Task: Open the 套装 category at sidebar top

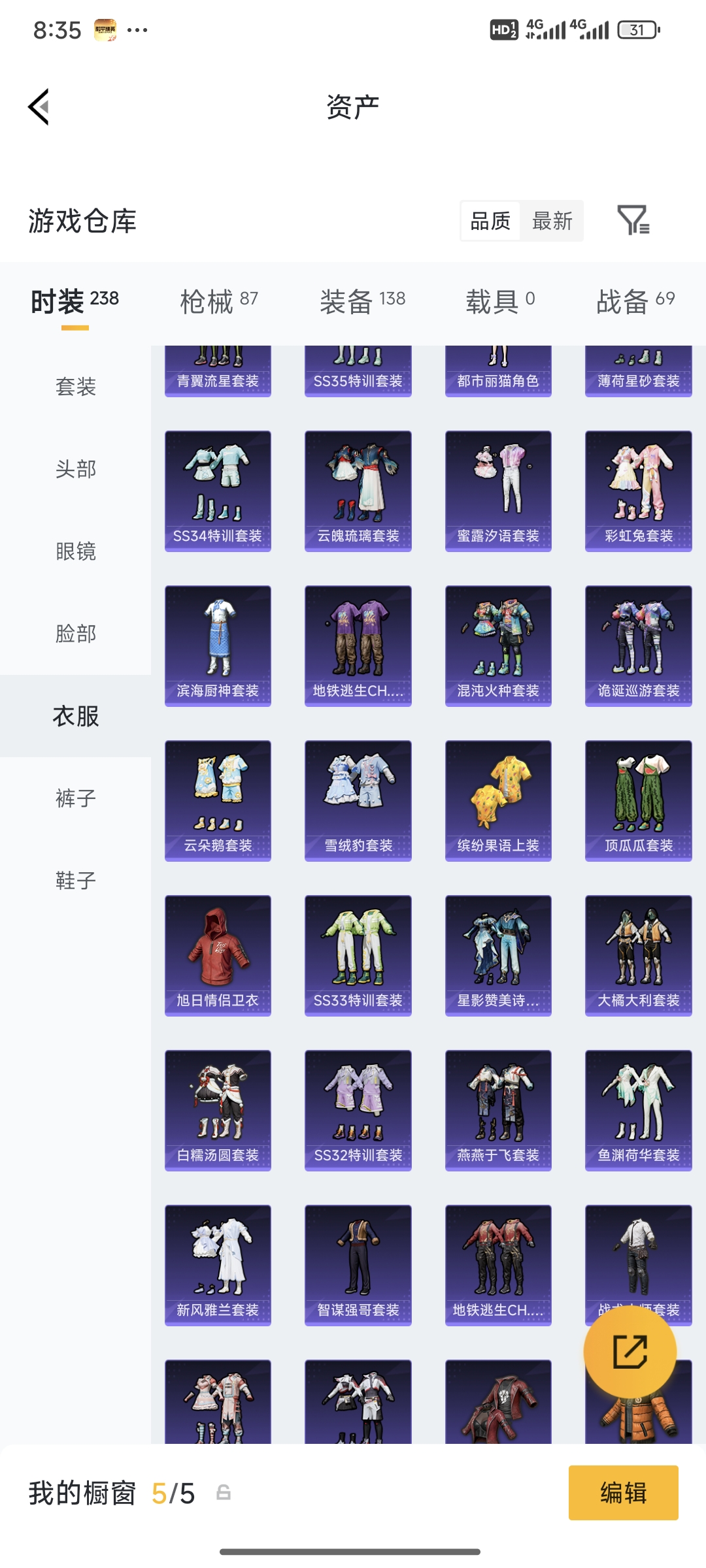Action: pyautogui.click(x=75, y=387)
